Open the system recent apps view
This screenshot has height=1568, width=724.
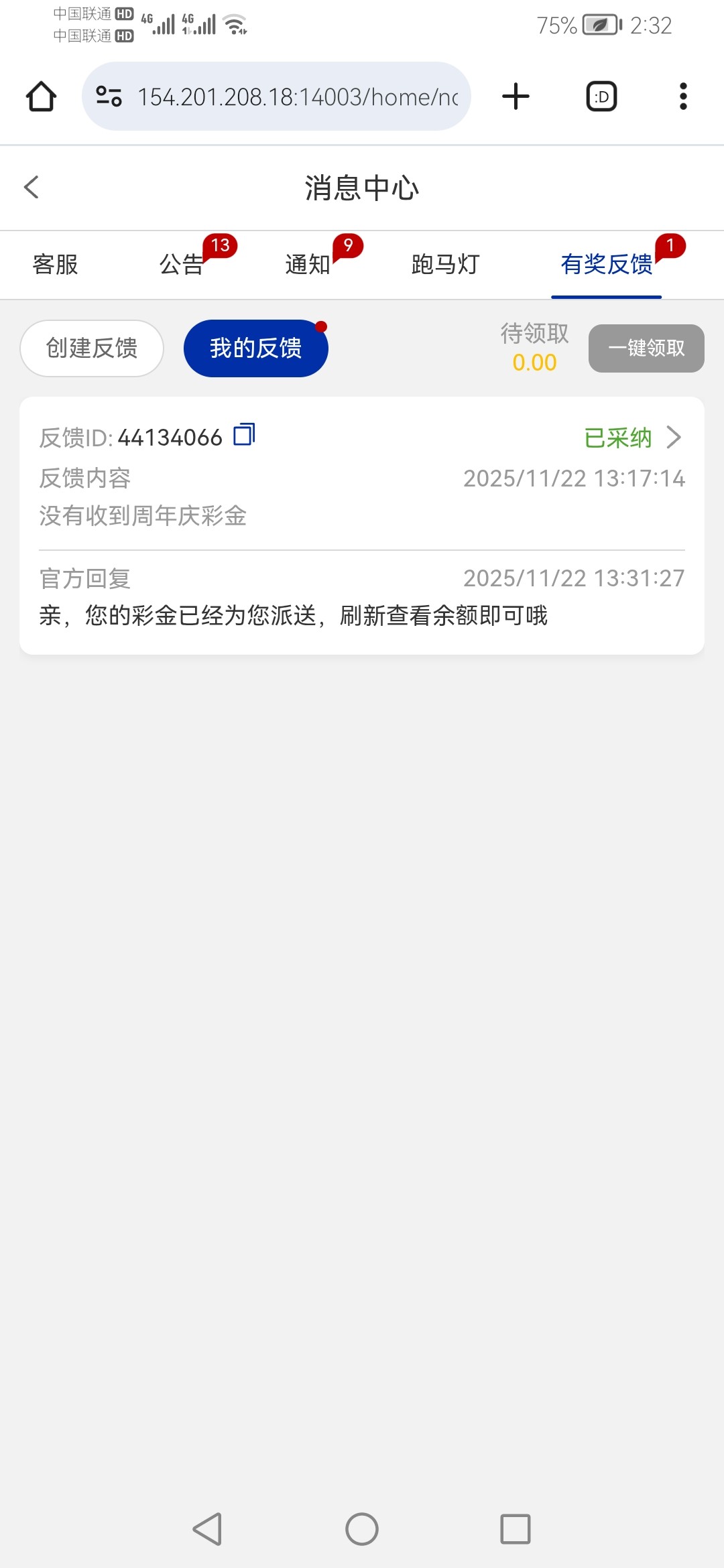point(515,1529)
